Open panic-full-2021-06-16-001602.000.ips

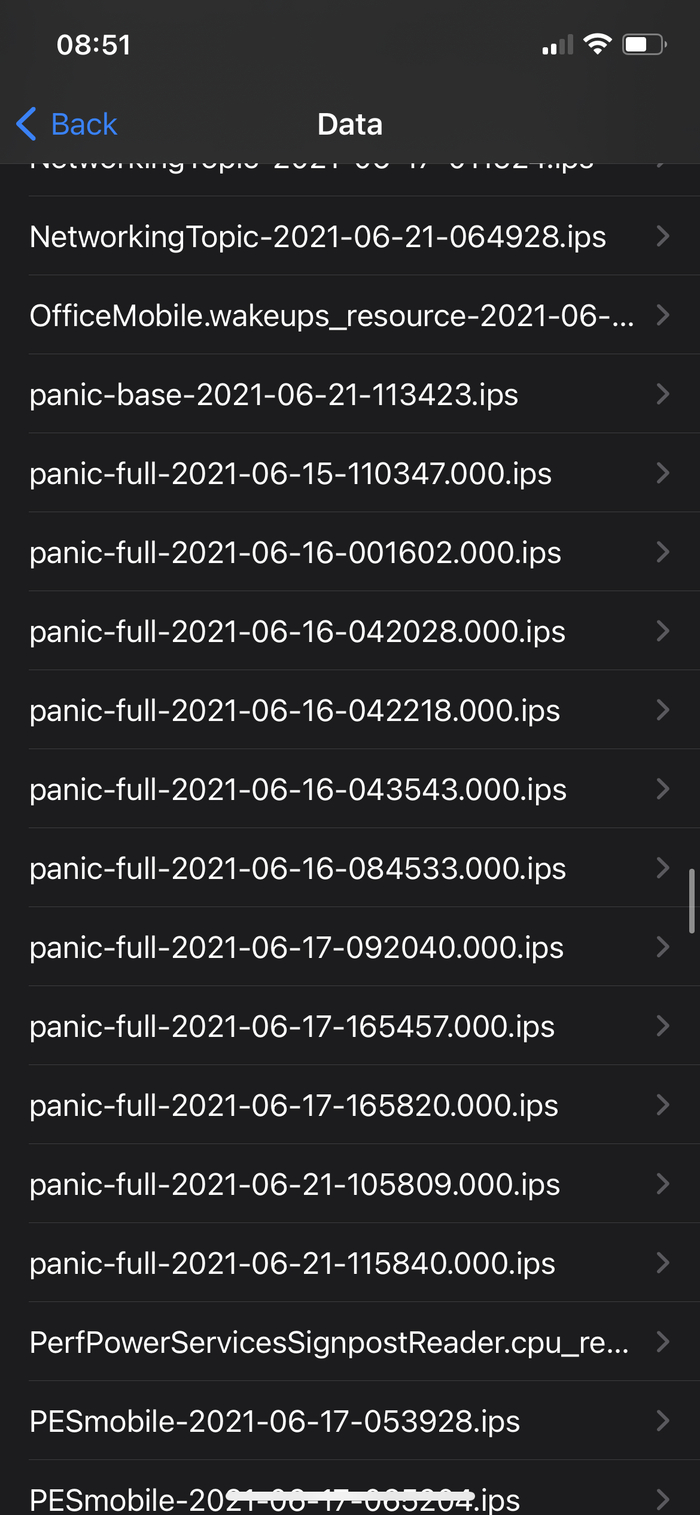[x=296, y=553]
